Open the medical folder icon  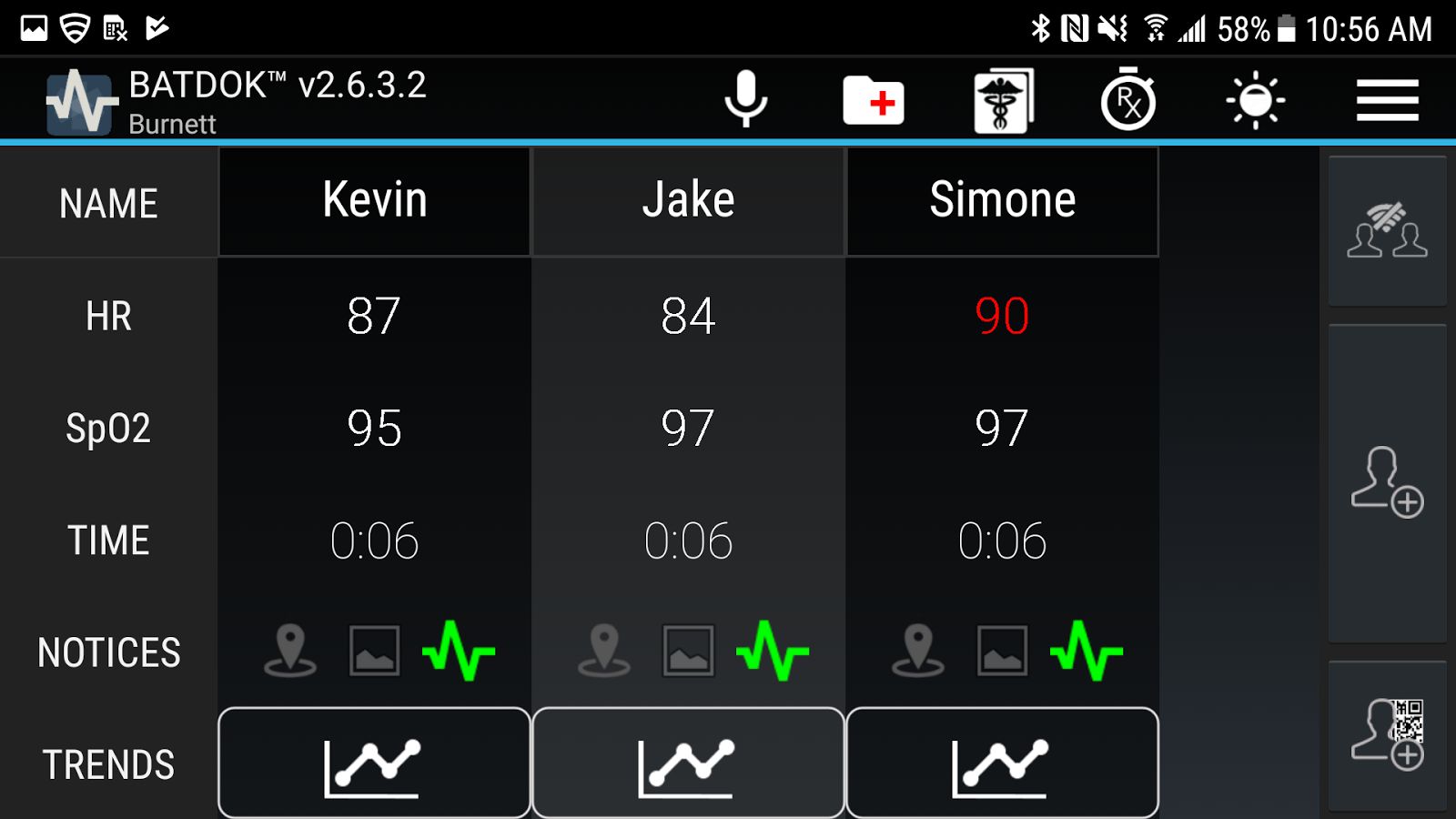point(873,100)
